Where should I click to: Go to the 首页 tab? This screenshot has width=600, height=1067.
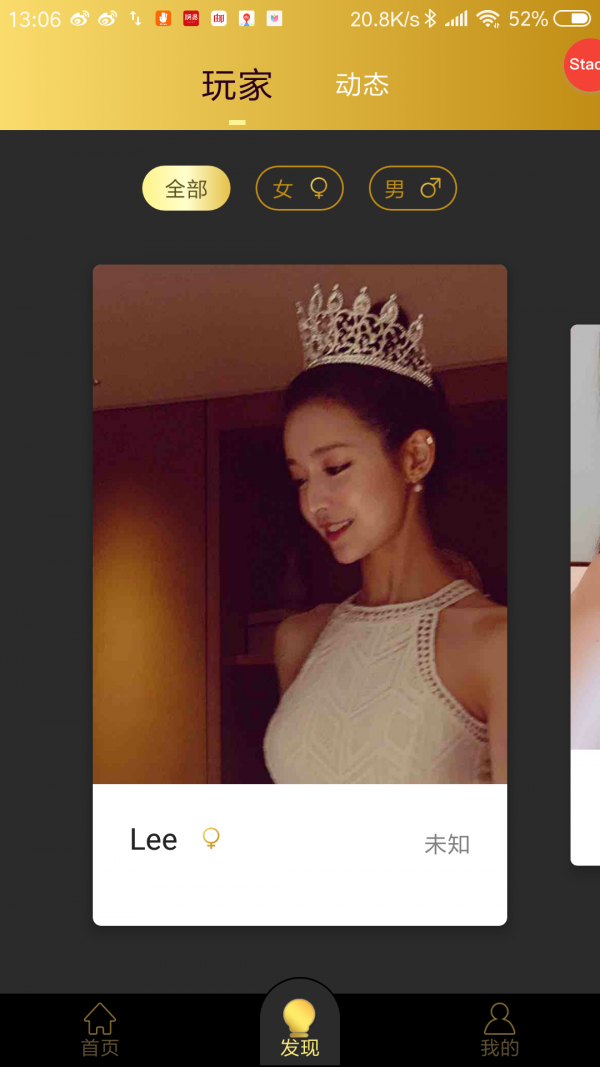coord(100,1030)
